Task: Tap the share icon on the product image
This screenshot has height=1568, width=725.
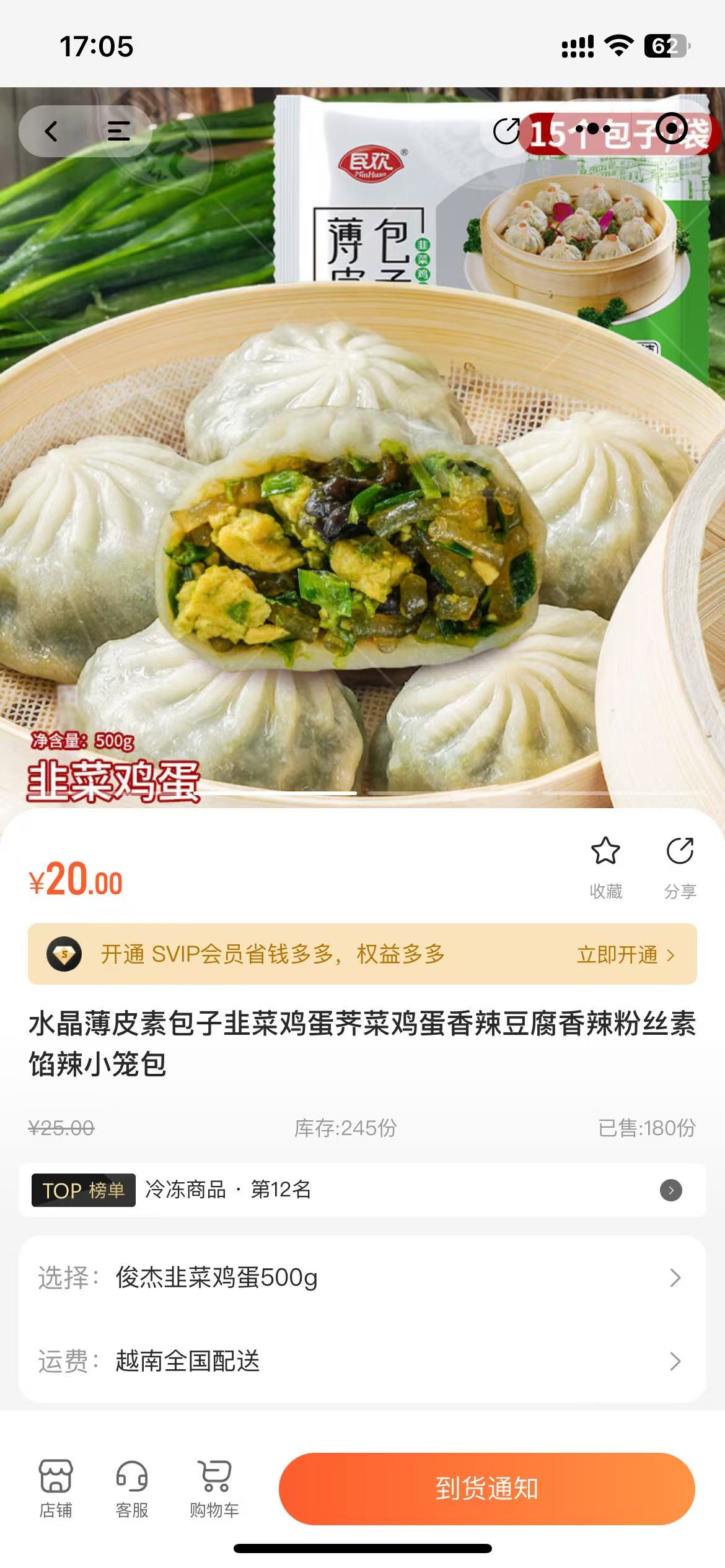Action: [506, 131]
